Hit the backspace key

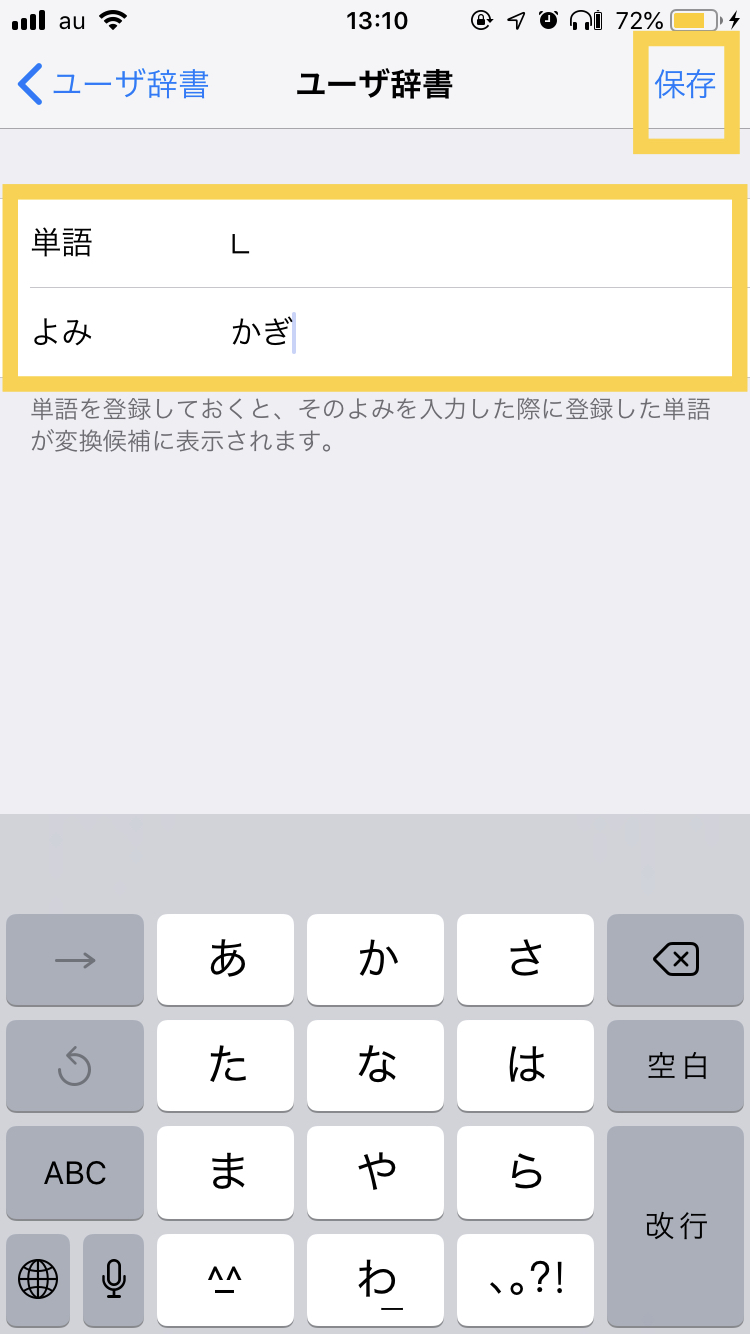point(675,960)
